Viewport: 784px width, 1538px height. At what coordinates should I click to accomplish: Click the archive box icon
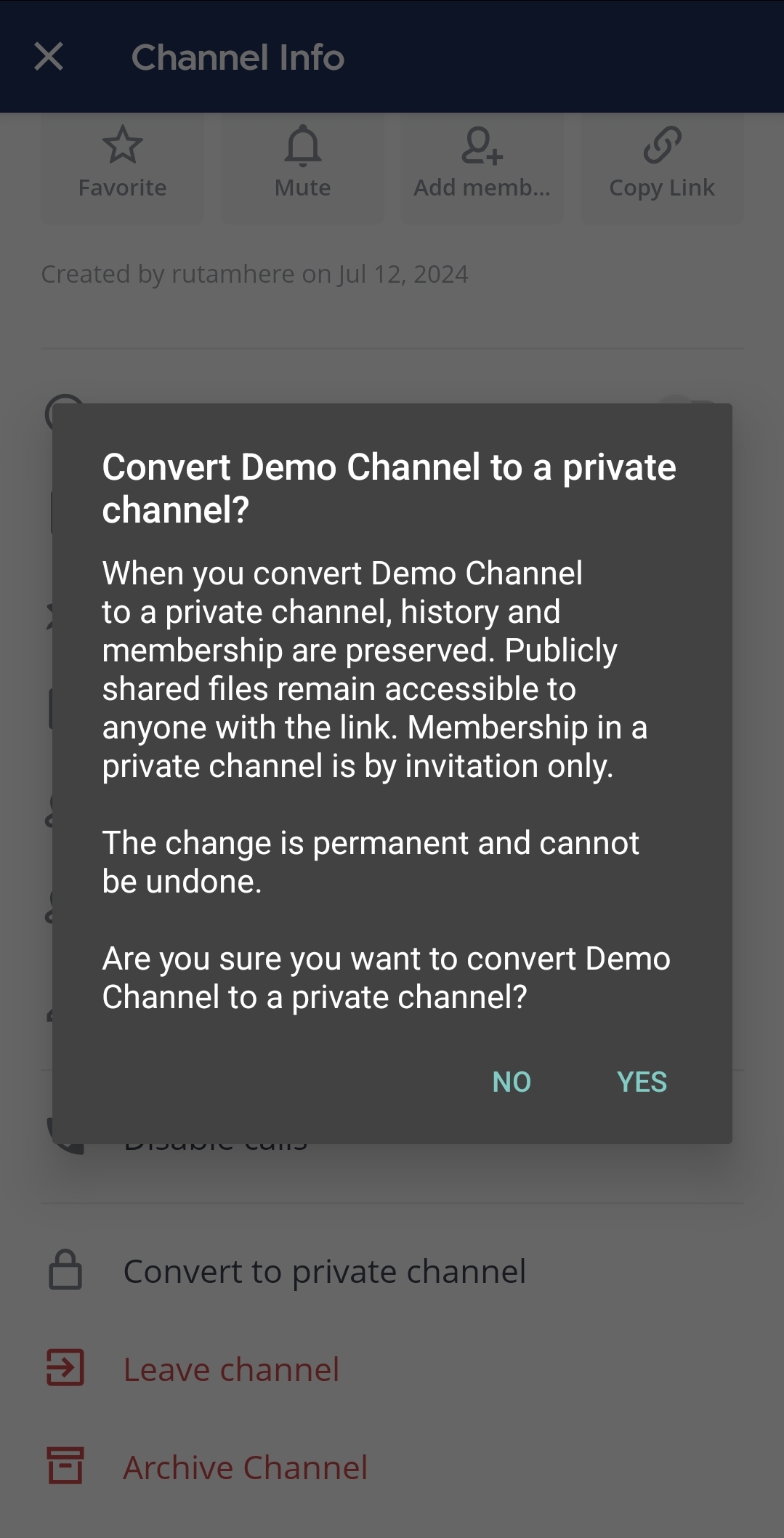[x=63, y=1467]
